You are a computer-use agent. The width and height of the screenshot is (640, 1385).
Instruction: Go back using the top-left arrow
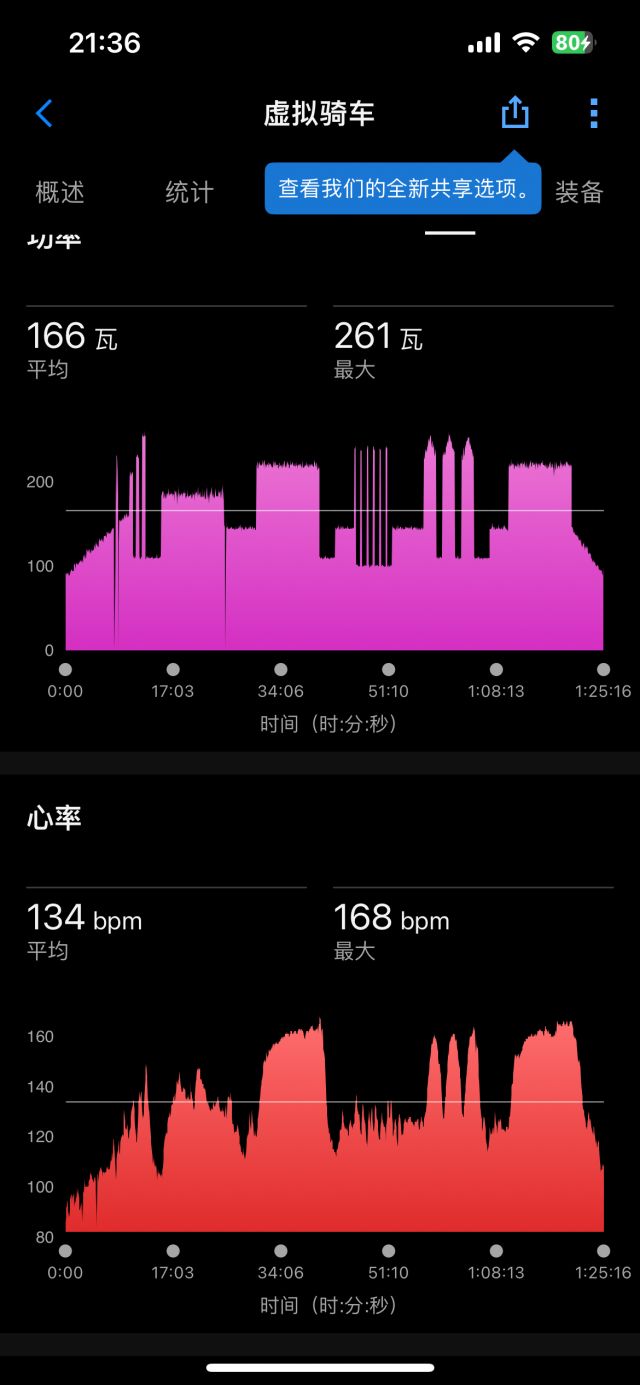click(44, 113)
